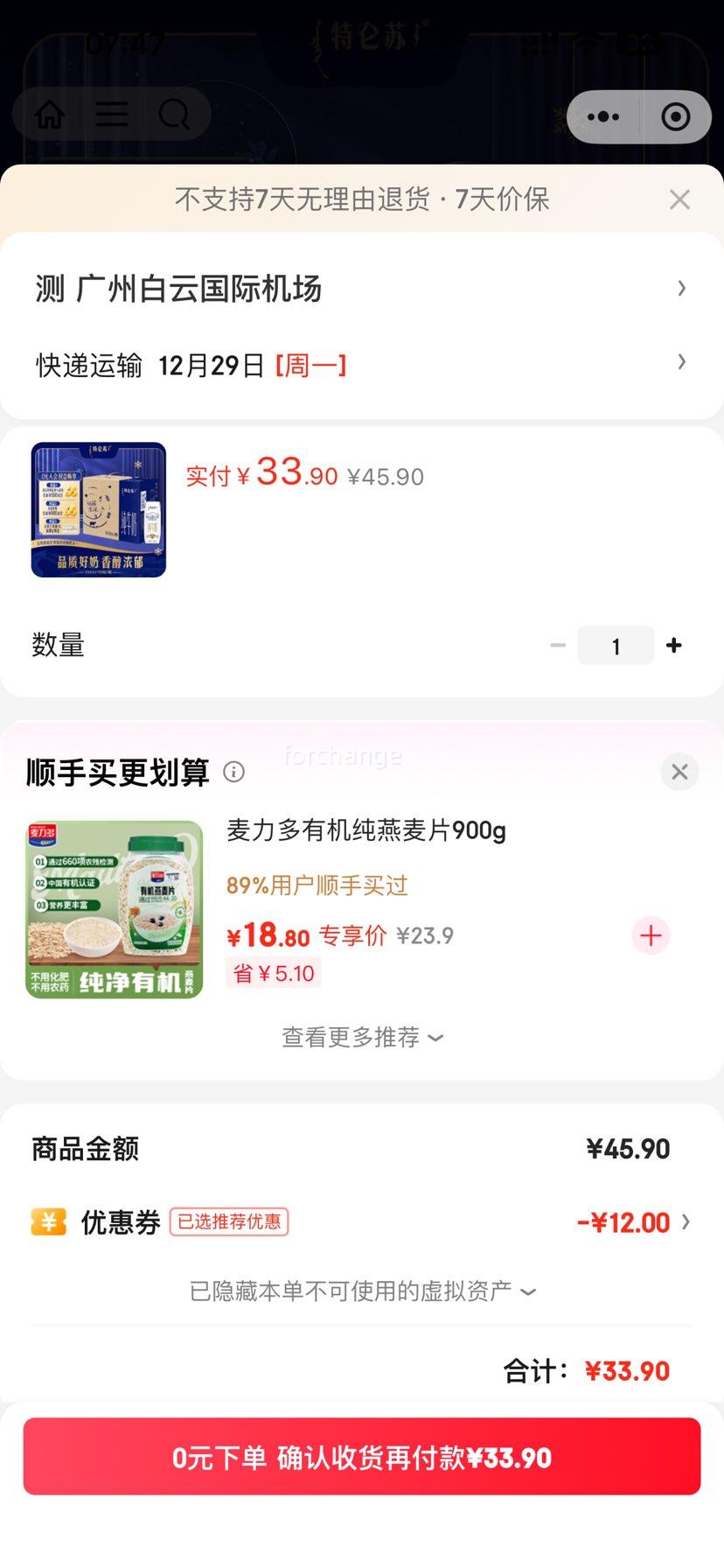Add the oatmeal via the red plus icon
Image resolution: width=724 pixels, height=1568 pixels.
pyautogui.click(x=650, y=935)
